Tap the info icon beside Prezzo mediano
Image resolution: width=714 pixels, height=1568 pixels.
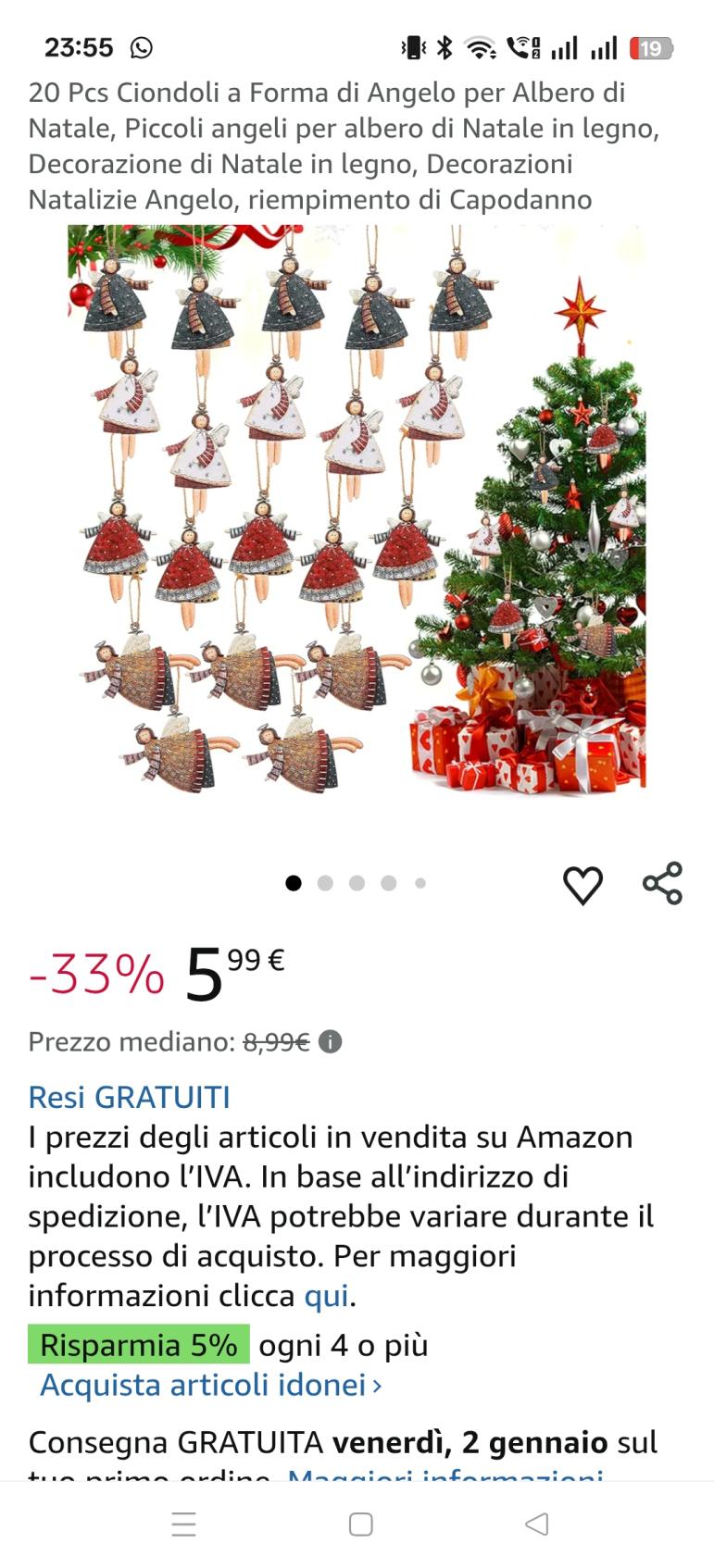click(x=331, y=1042)
